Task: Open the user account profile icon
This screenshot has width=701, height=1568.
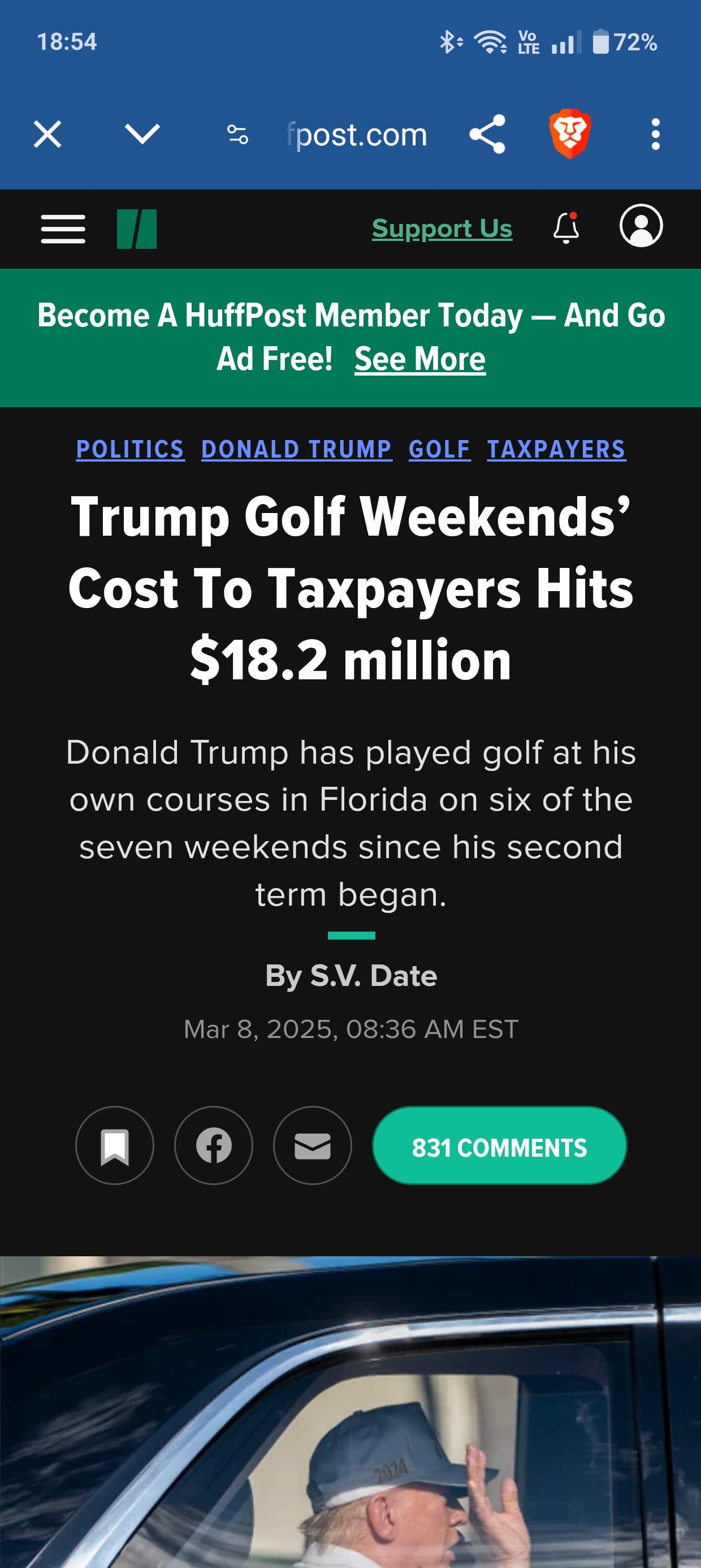Action: [x=641, y=226]
